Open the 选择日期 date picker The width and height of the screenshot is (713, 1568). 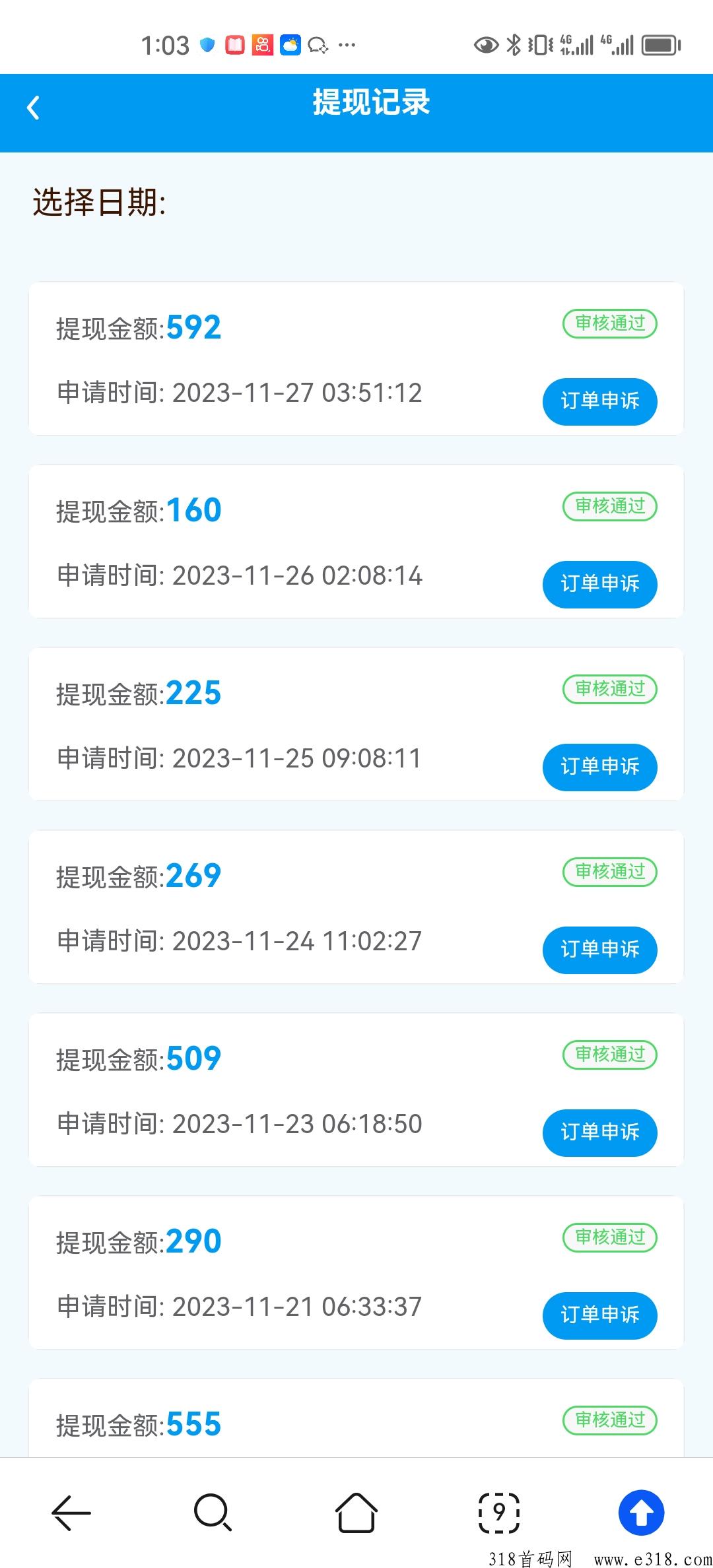point(99,202)
